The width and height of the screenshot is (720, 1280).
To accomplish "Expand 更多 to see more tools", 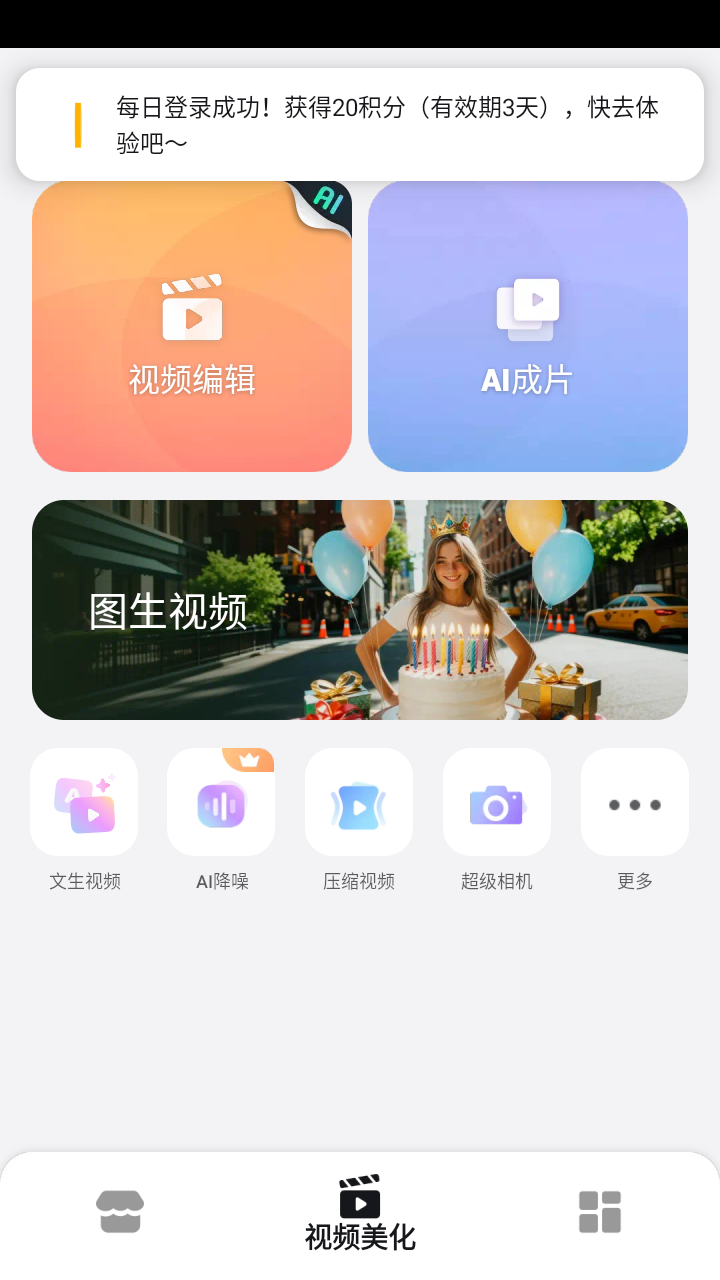I will pyautogui.click(x=634, y=802).
